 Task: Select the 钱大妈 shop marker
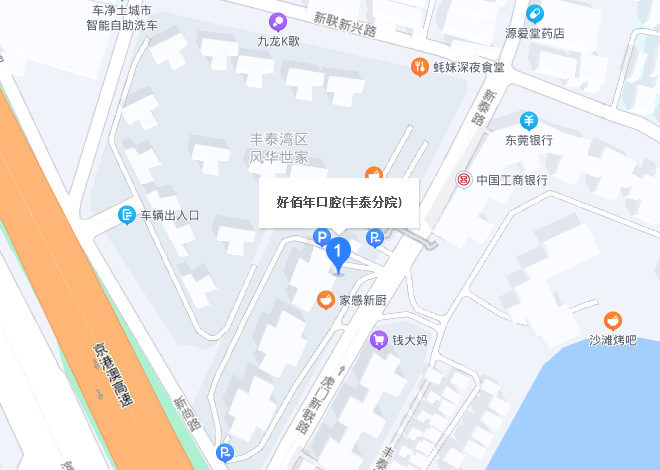tap(379, 340)
